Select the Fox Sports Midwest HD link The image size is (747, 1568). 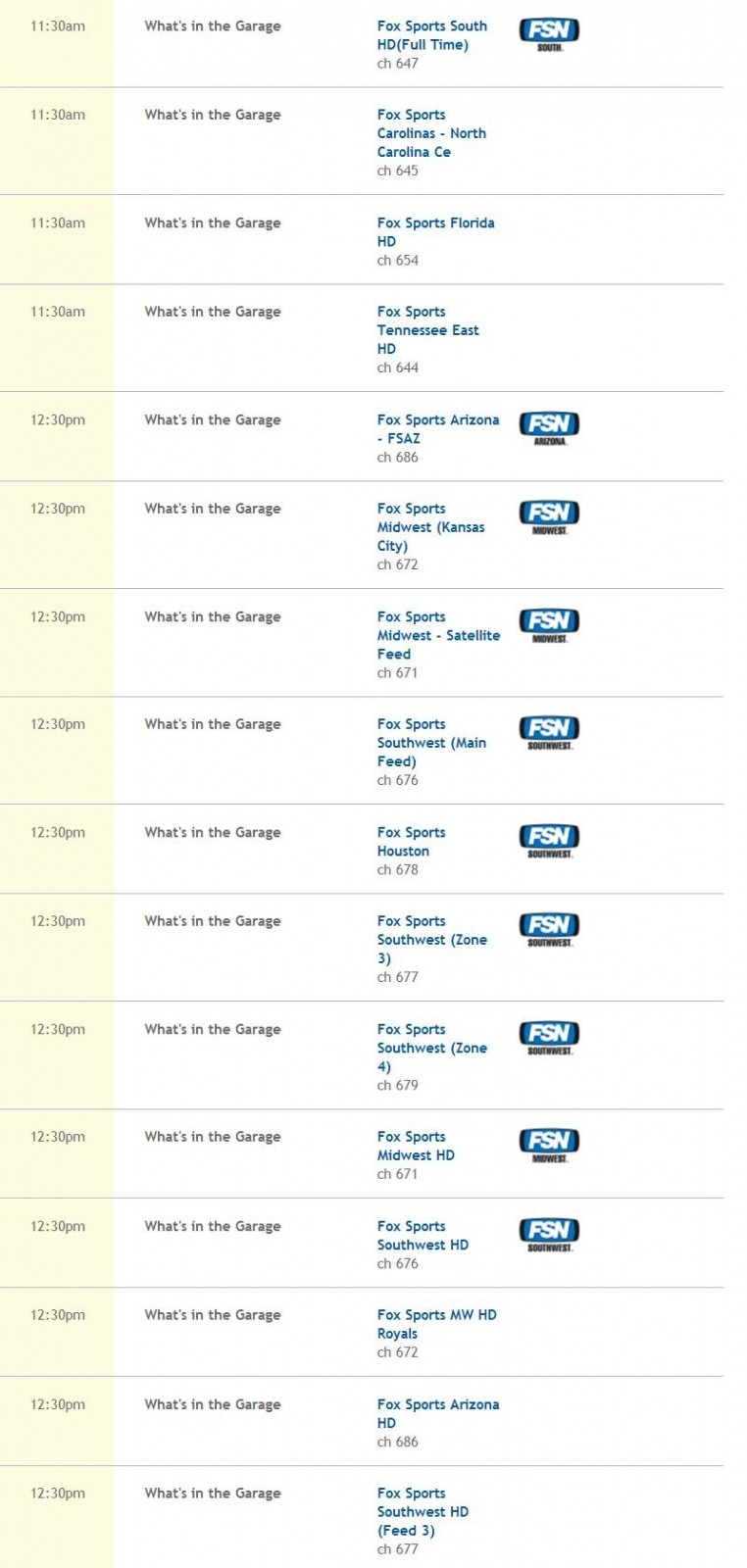(417, 1146)
